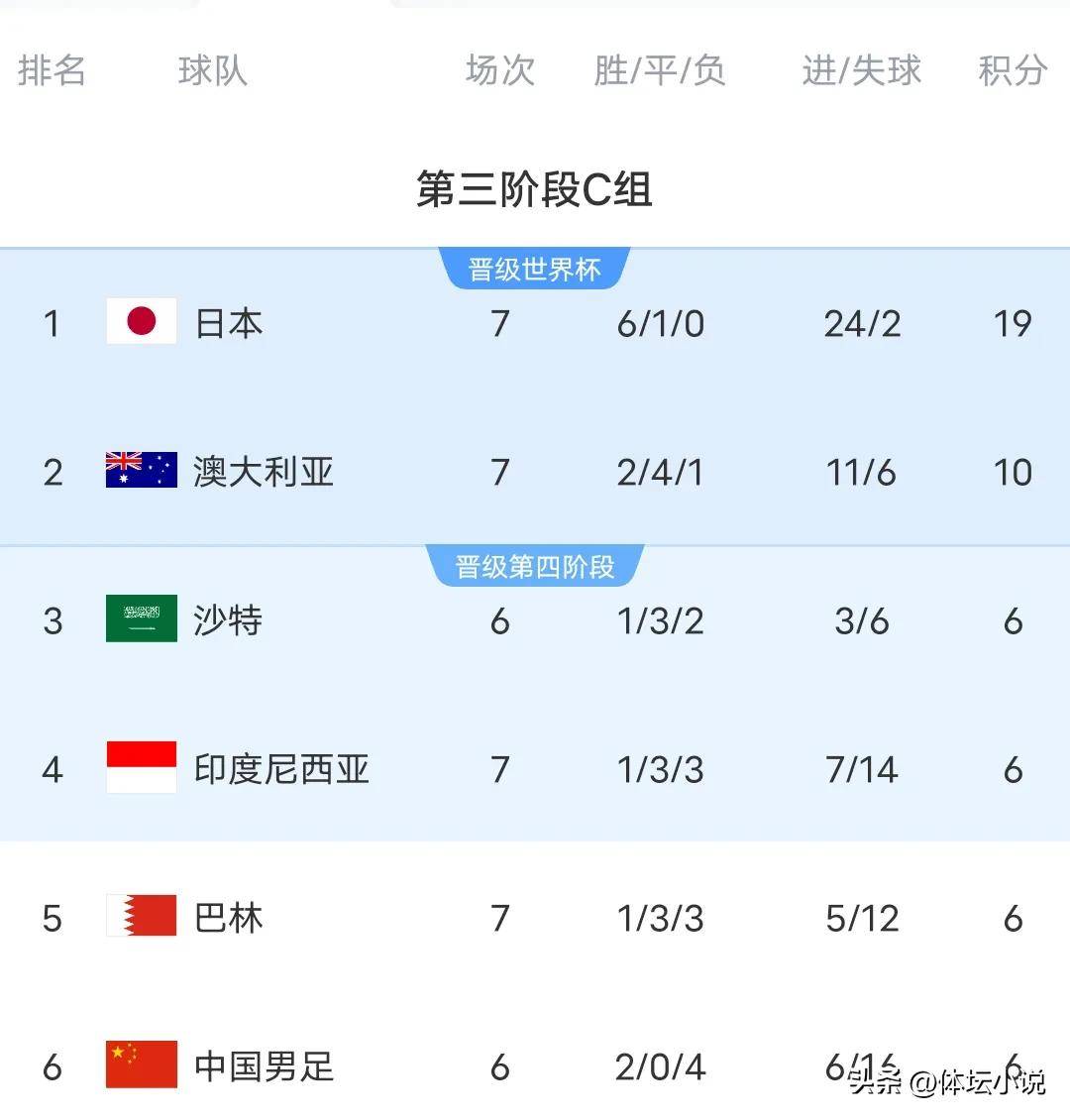
Task: Click the 球队 column label
Action: pyautogui.click(x=211, y=70)
